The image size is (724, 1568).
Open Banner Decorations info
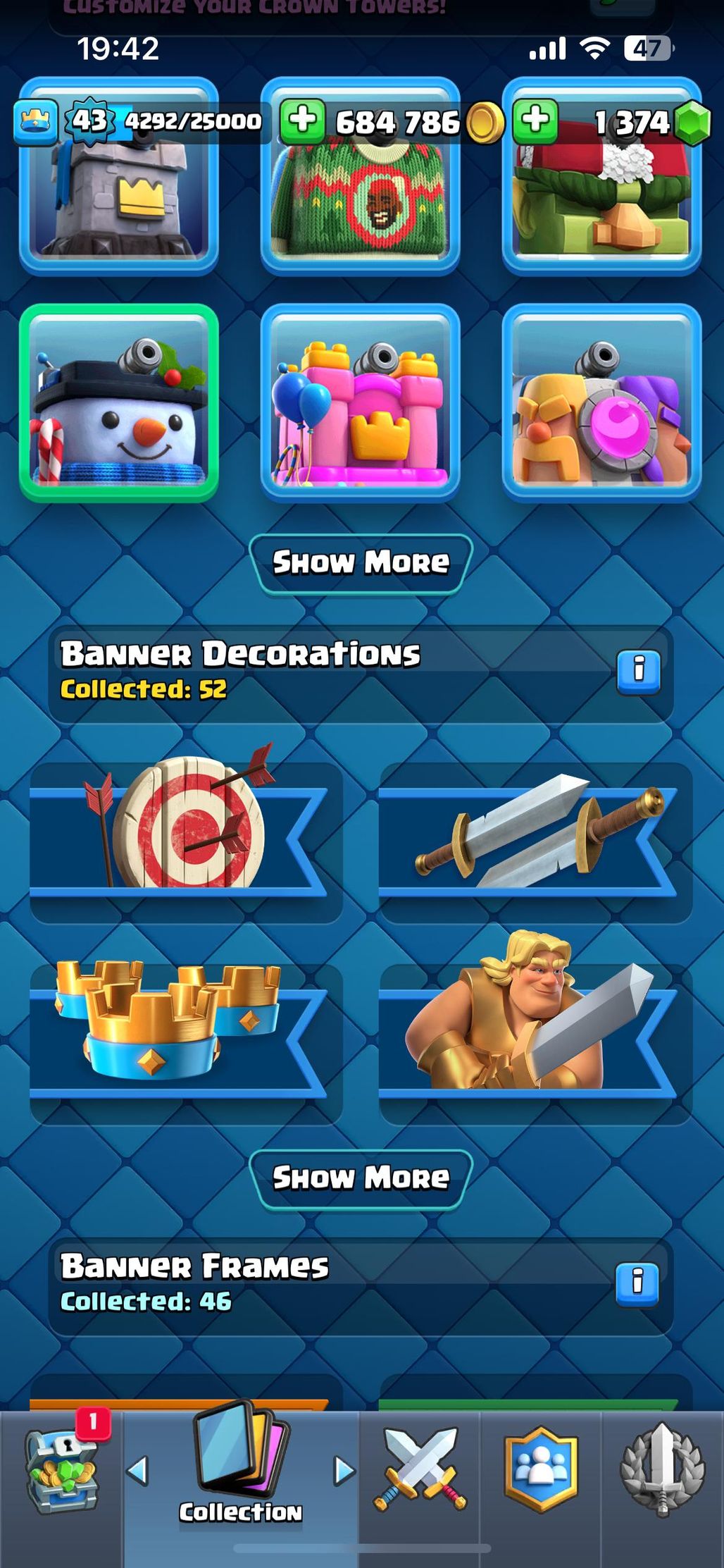638,672
